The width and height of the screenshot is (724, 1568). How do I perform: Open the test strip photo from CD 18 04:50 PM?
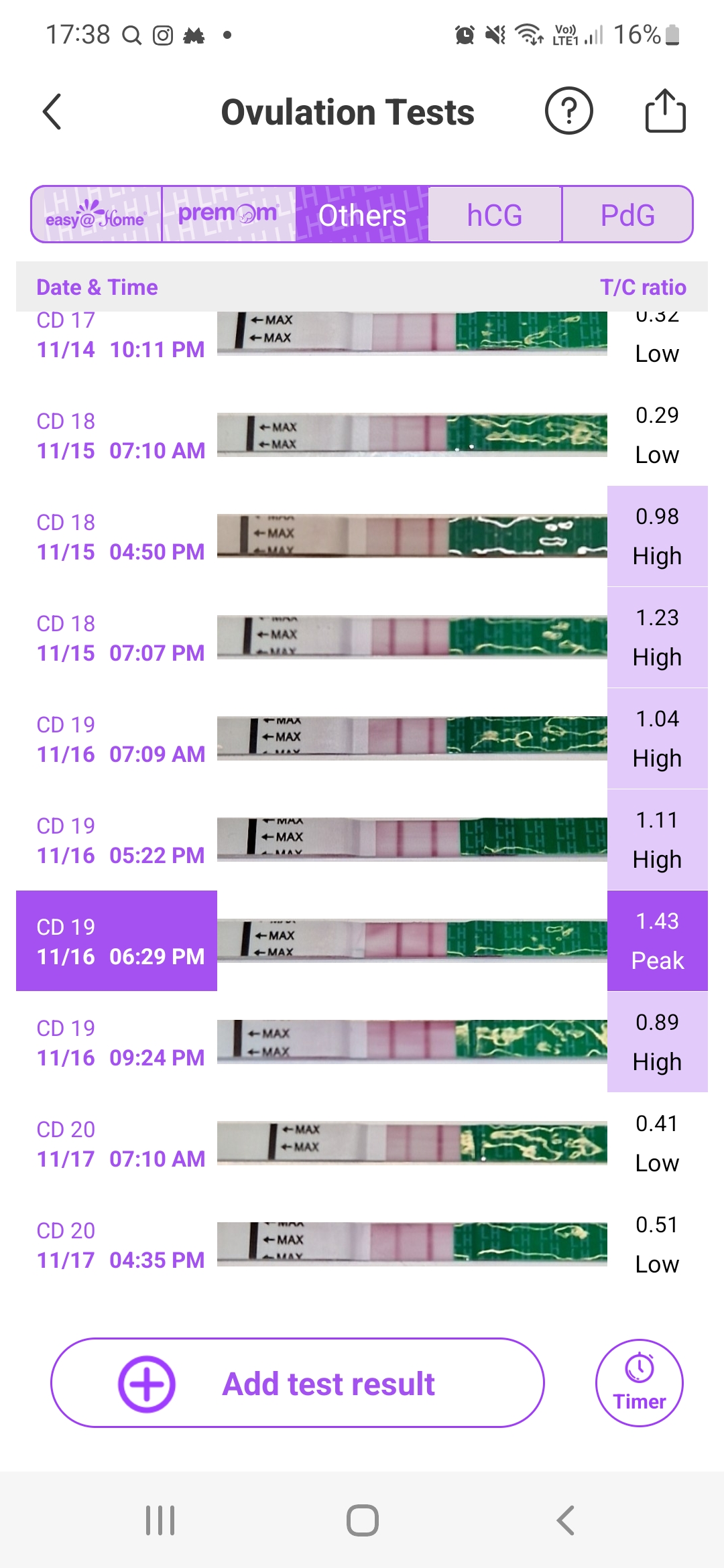[x=412, y=536]
